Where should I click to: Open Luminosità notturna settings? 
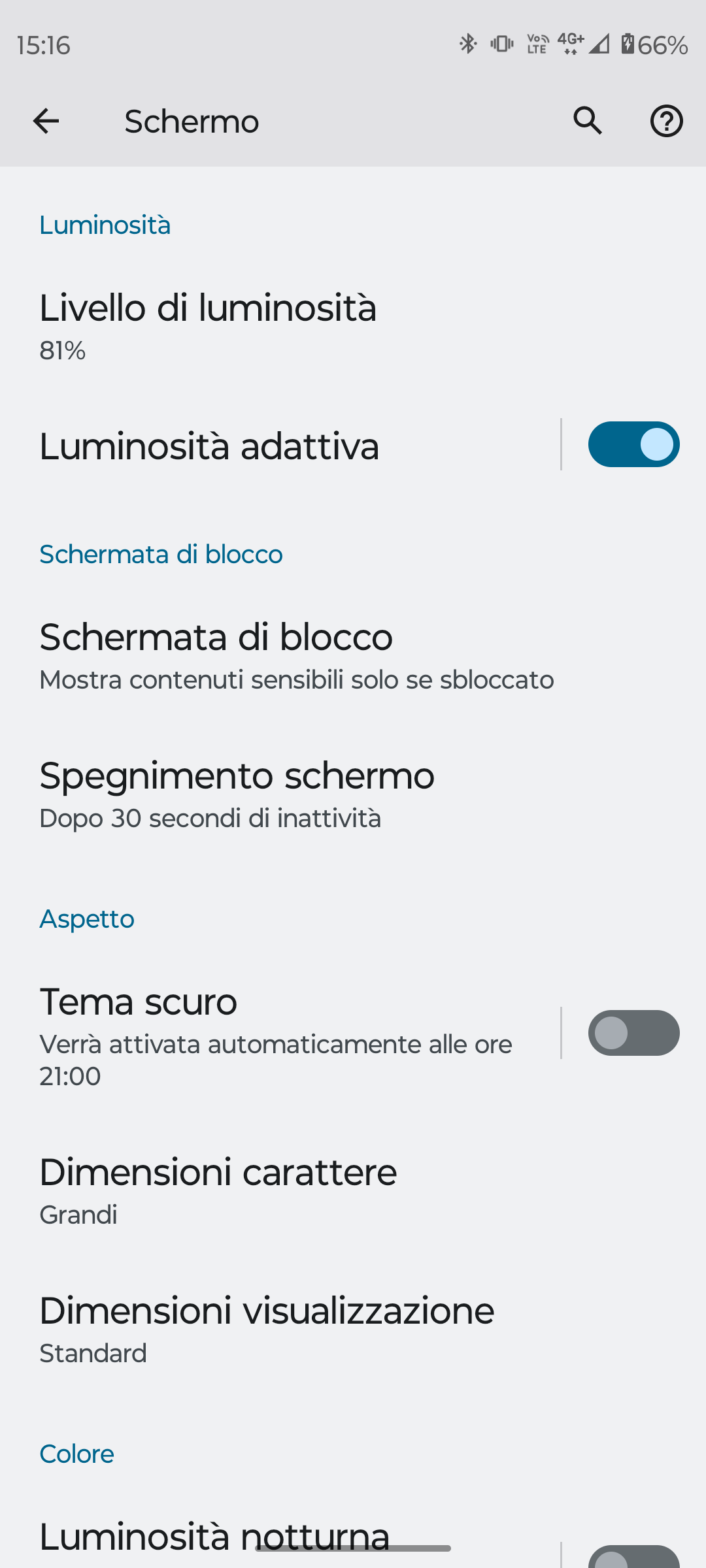tap(214, 1537)
